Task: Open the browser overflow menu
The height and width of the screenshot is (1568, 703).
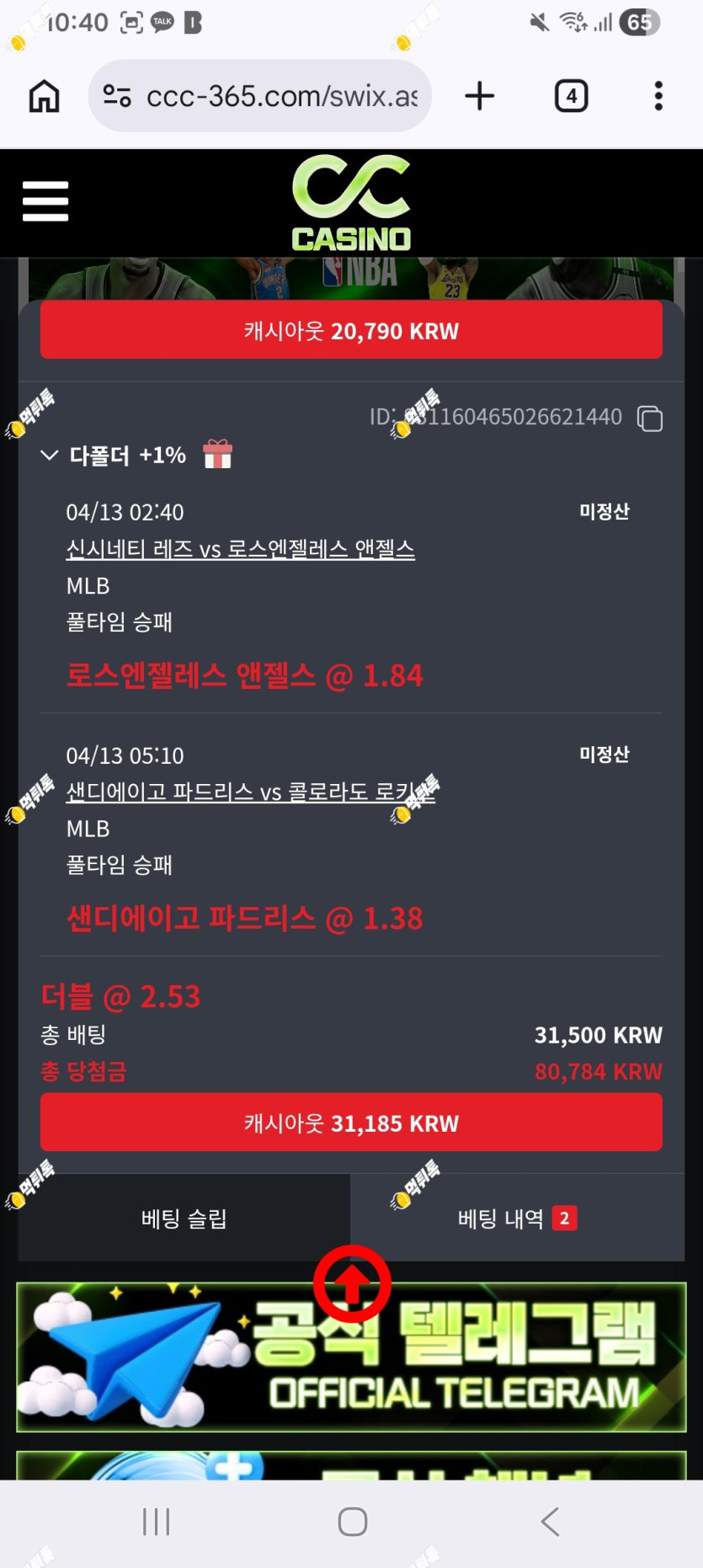Action: pos(658,96)
